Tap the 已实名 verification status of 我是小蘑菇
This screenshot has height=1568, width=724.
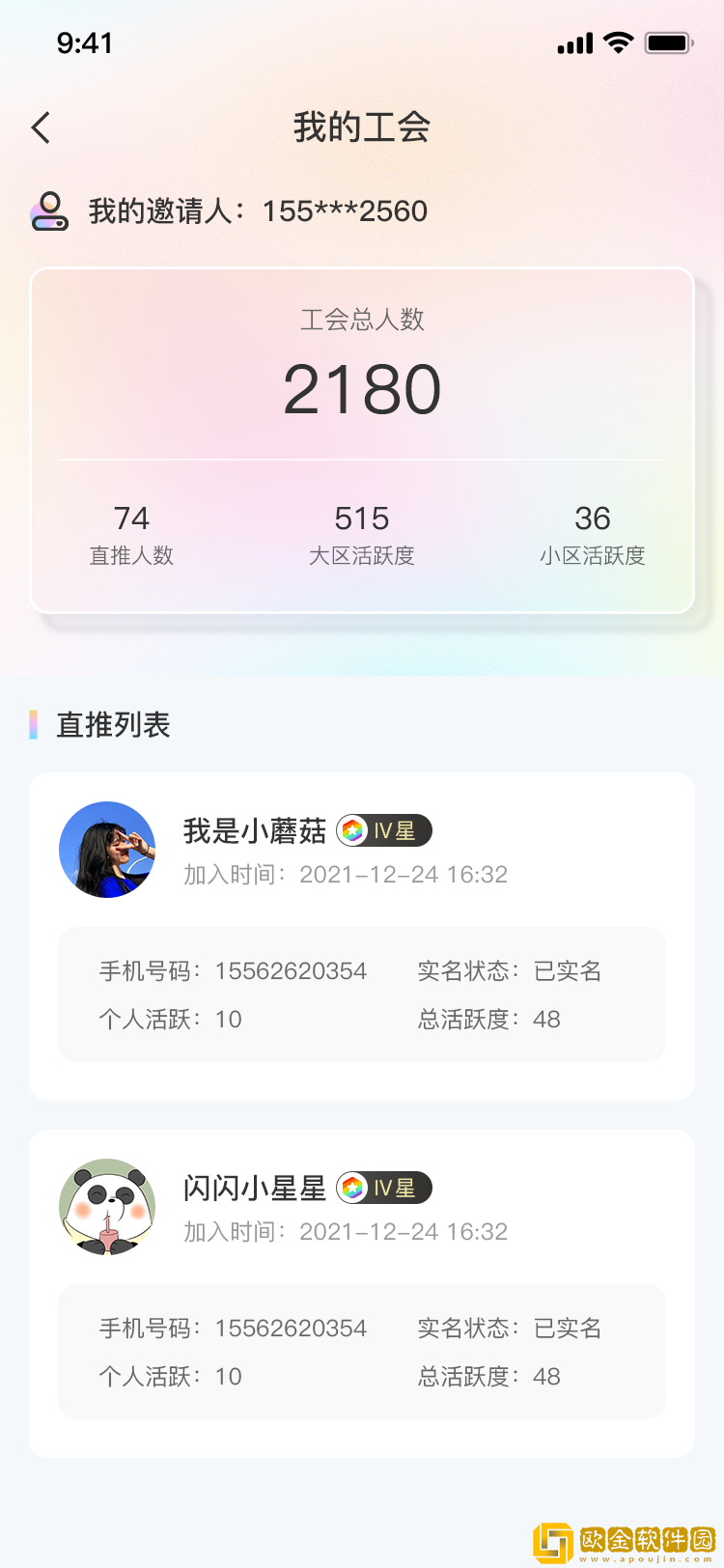click(567, 970)
